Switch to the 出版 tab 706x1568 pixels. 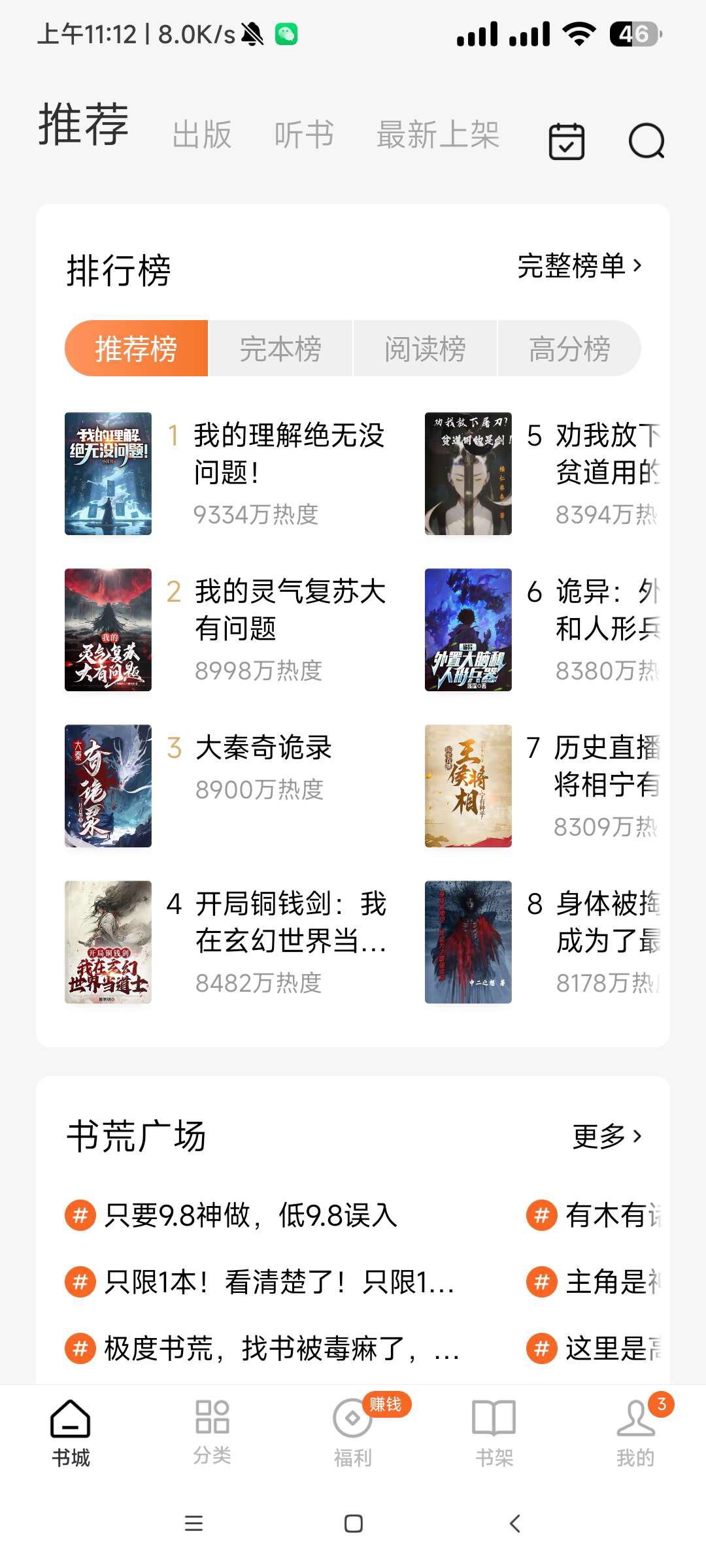coord(202,135)
